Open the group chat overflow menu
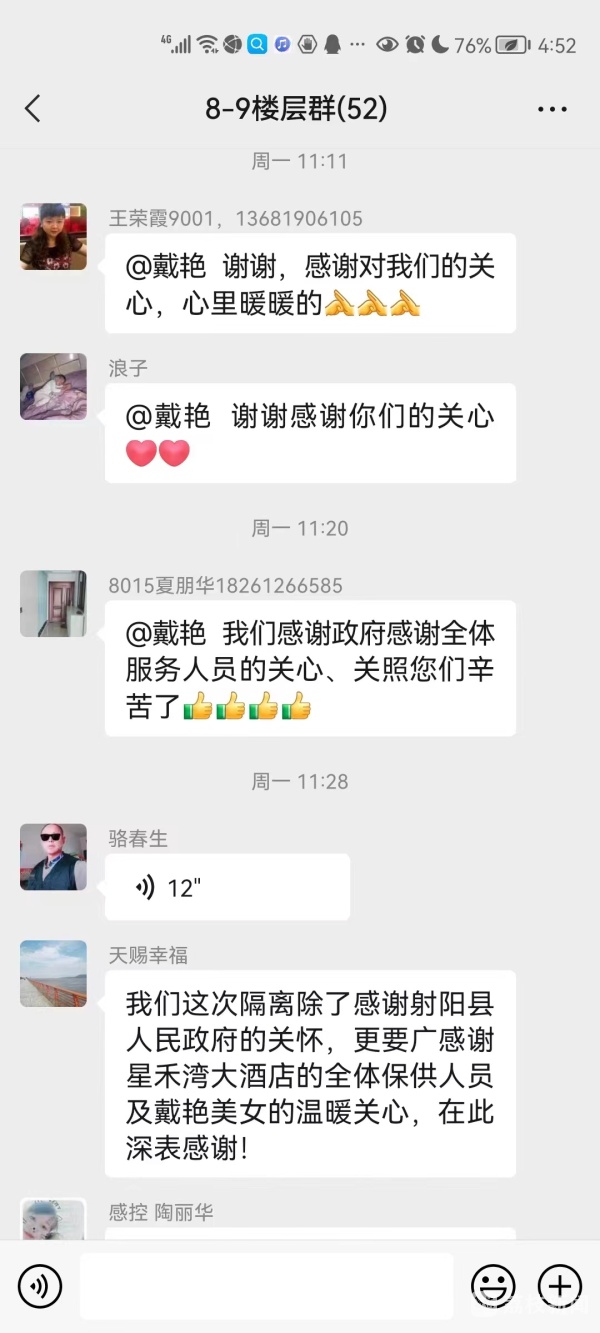 coord(552,109)
